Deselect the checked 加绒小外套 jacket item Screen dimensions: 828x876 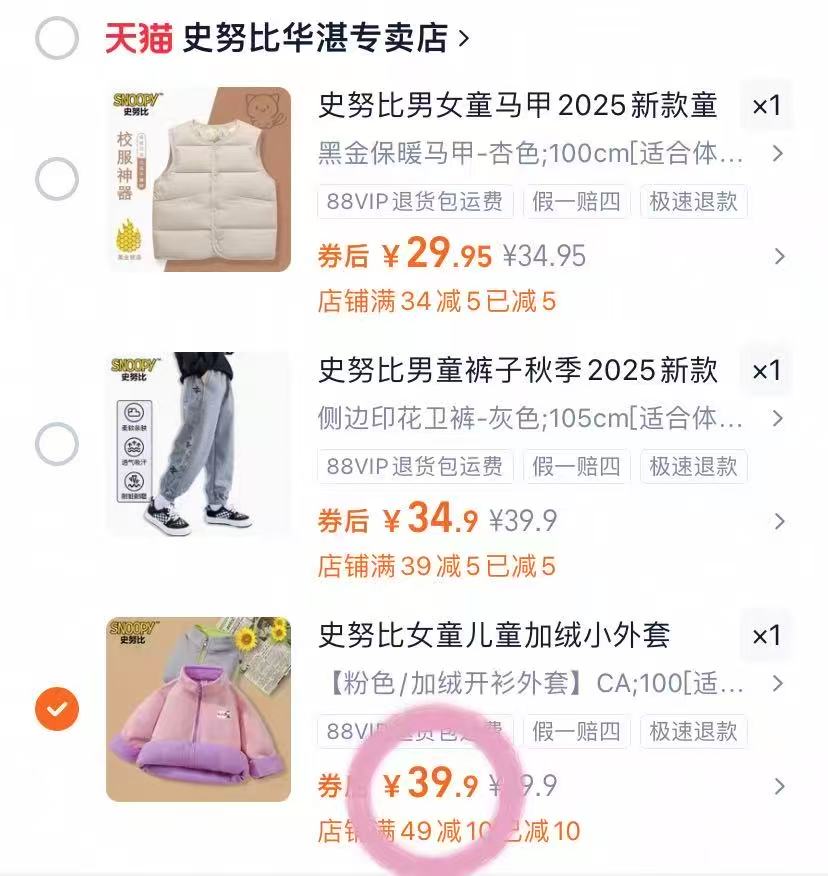[57, 706]
